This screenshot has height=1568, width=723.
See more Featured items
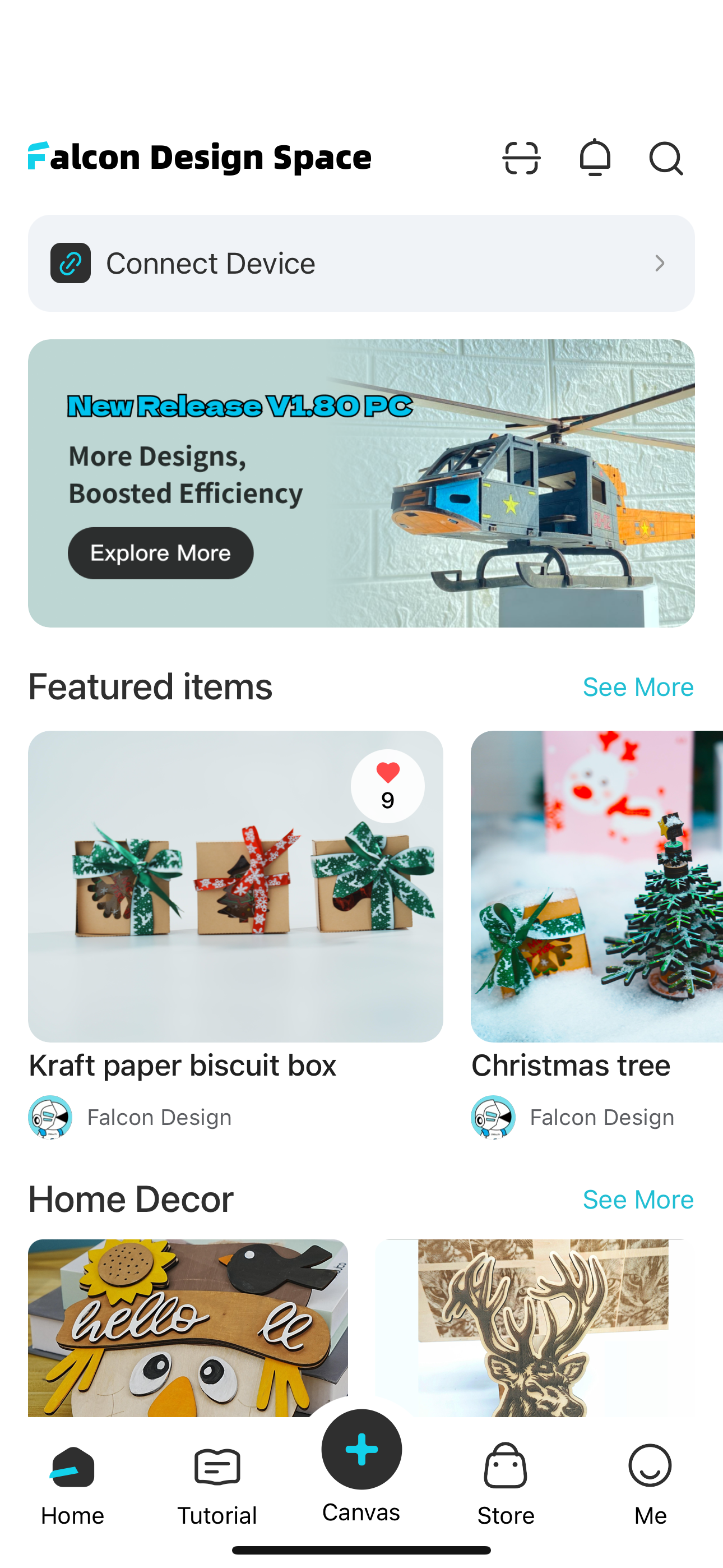point(638,686)
